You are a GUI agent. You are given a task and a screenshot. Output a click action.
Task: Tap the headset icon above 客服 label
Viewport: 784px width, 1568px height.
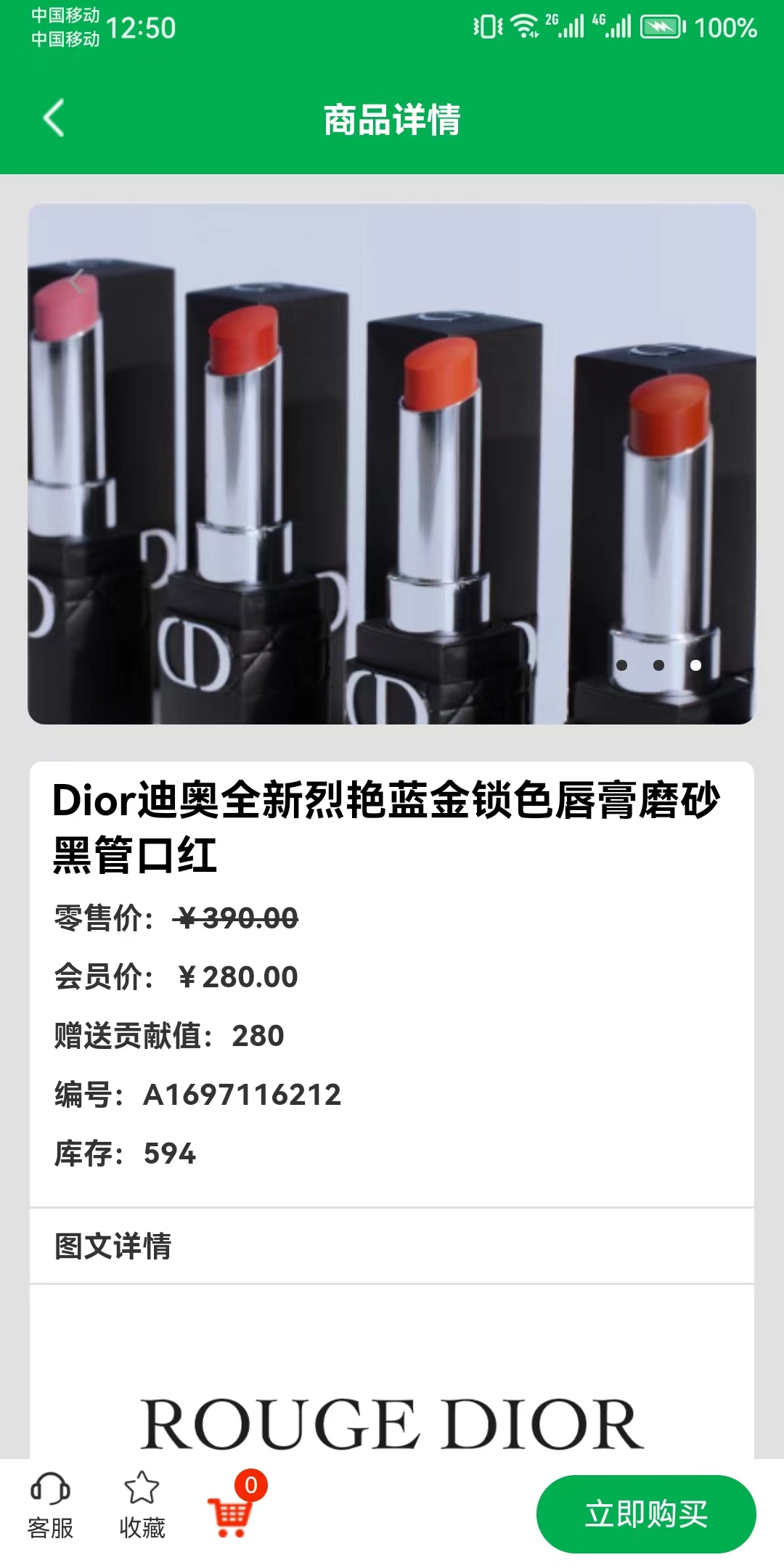pyautogui.click(x=49, y=1487)
